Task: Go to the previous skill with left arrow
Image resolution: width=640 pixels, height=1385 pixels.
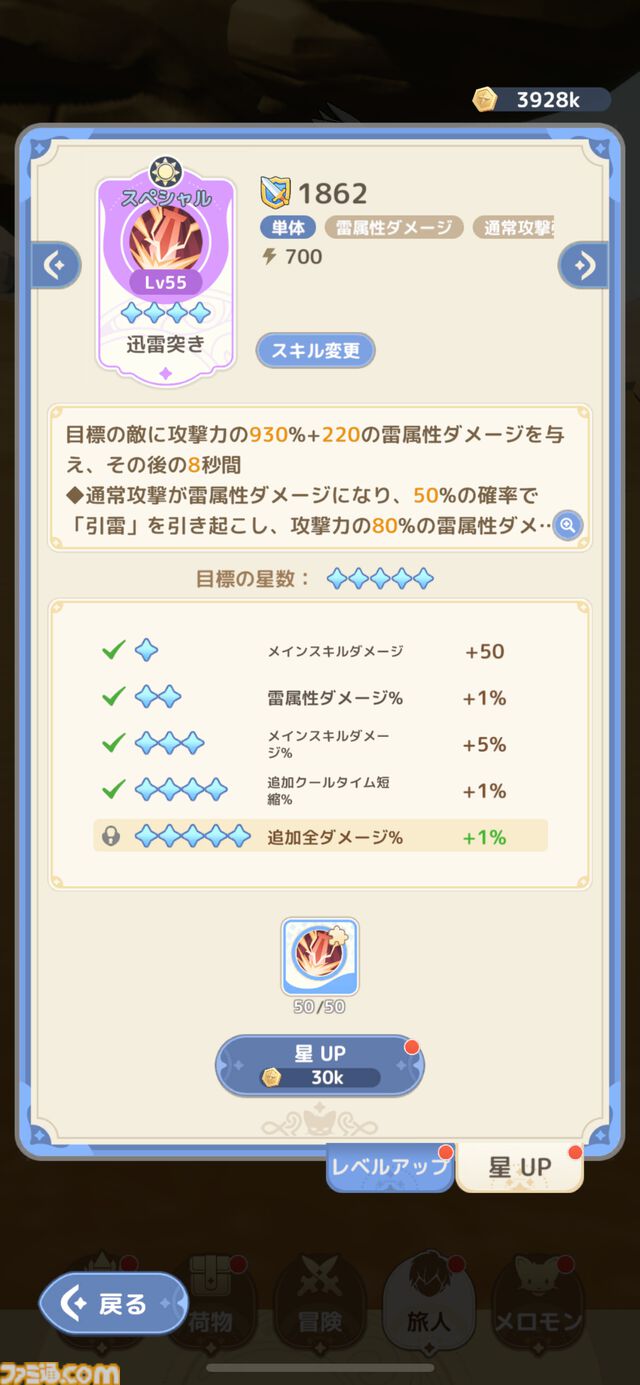Action: pos(55,265)
